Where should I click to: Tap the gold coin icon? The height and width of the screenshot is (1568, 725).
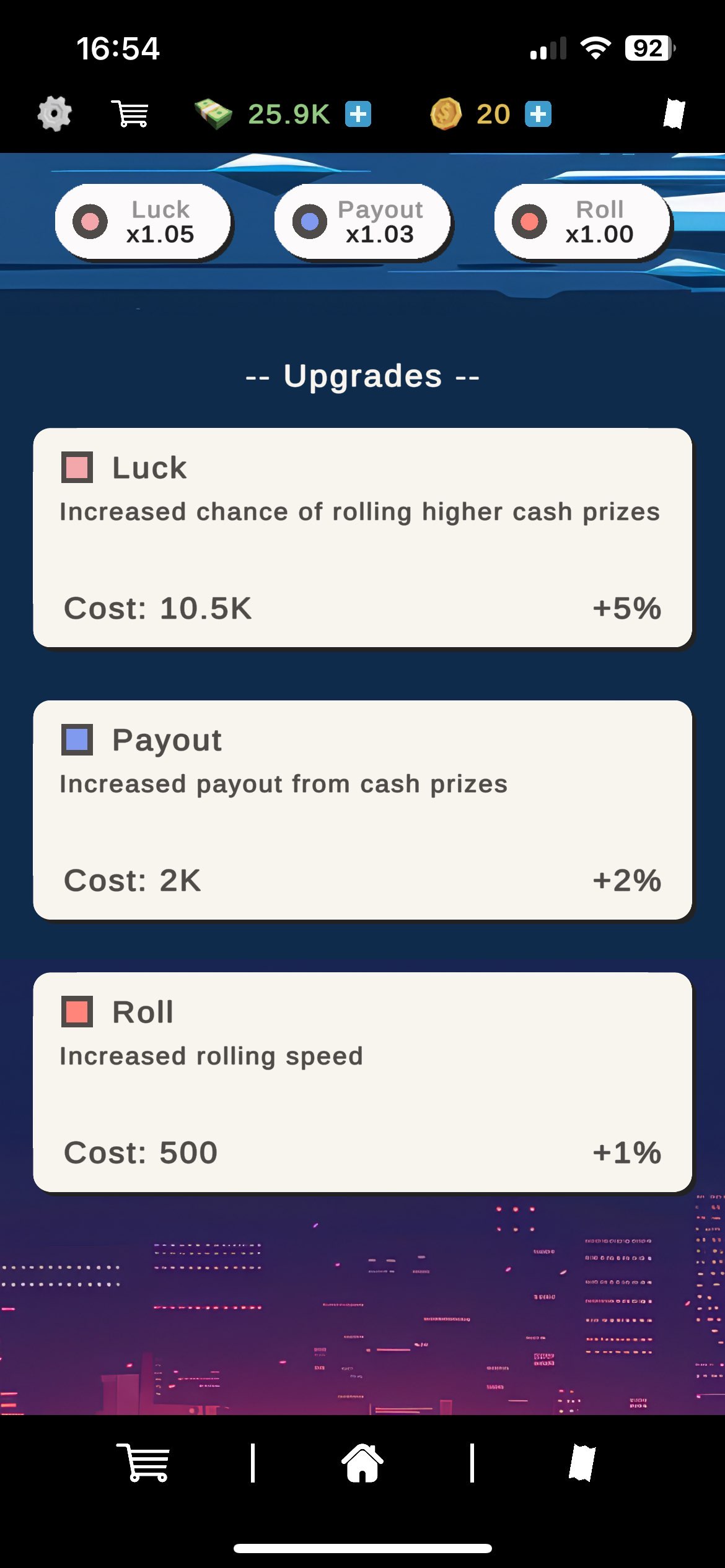(447, 113)
